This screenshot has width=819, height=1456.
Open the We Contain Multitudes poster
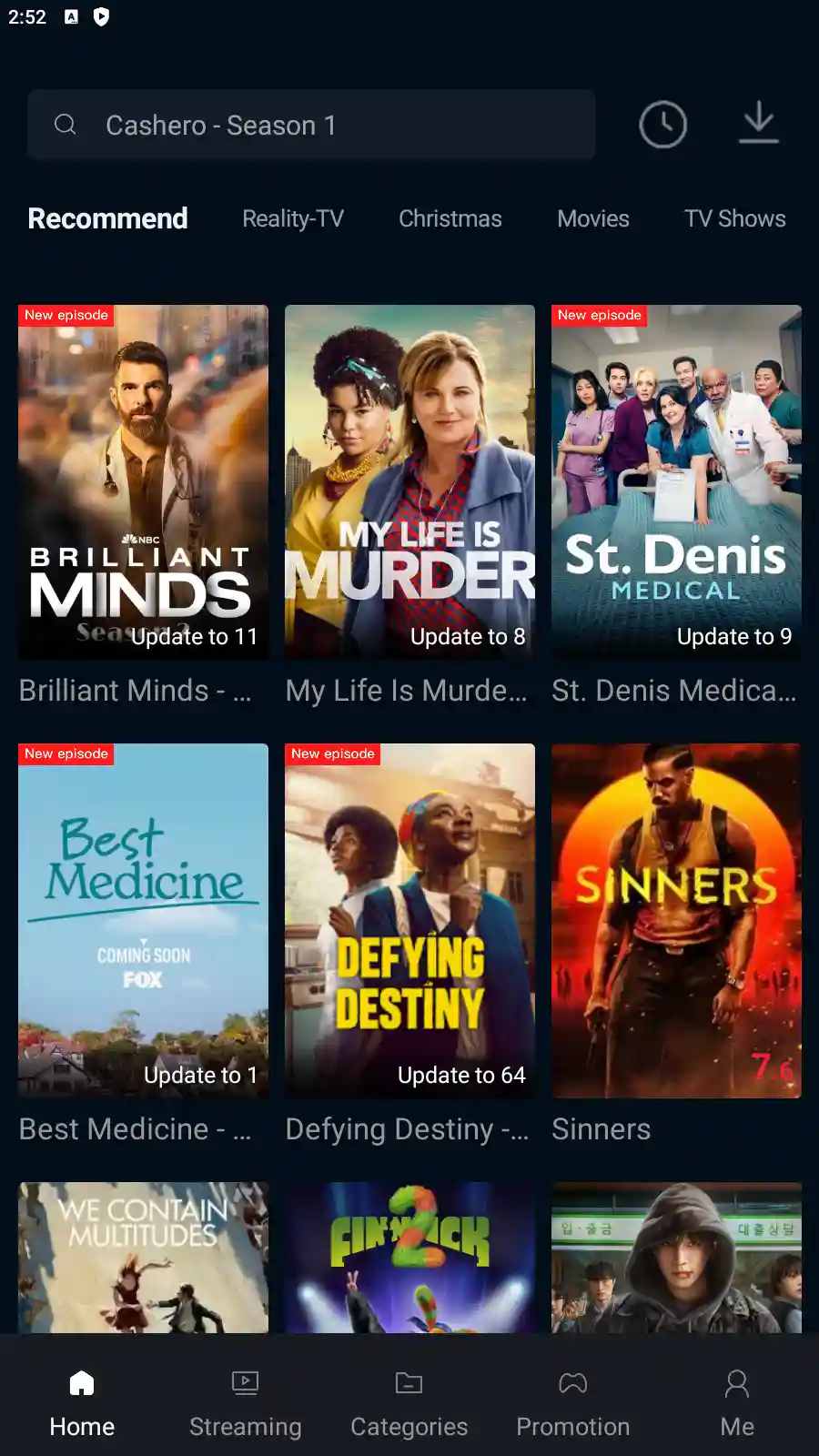pos(143,1258)
